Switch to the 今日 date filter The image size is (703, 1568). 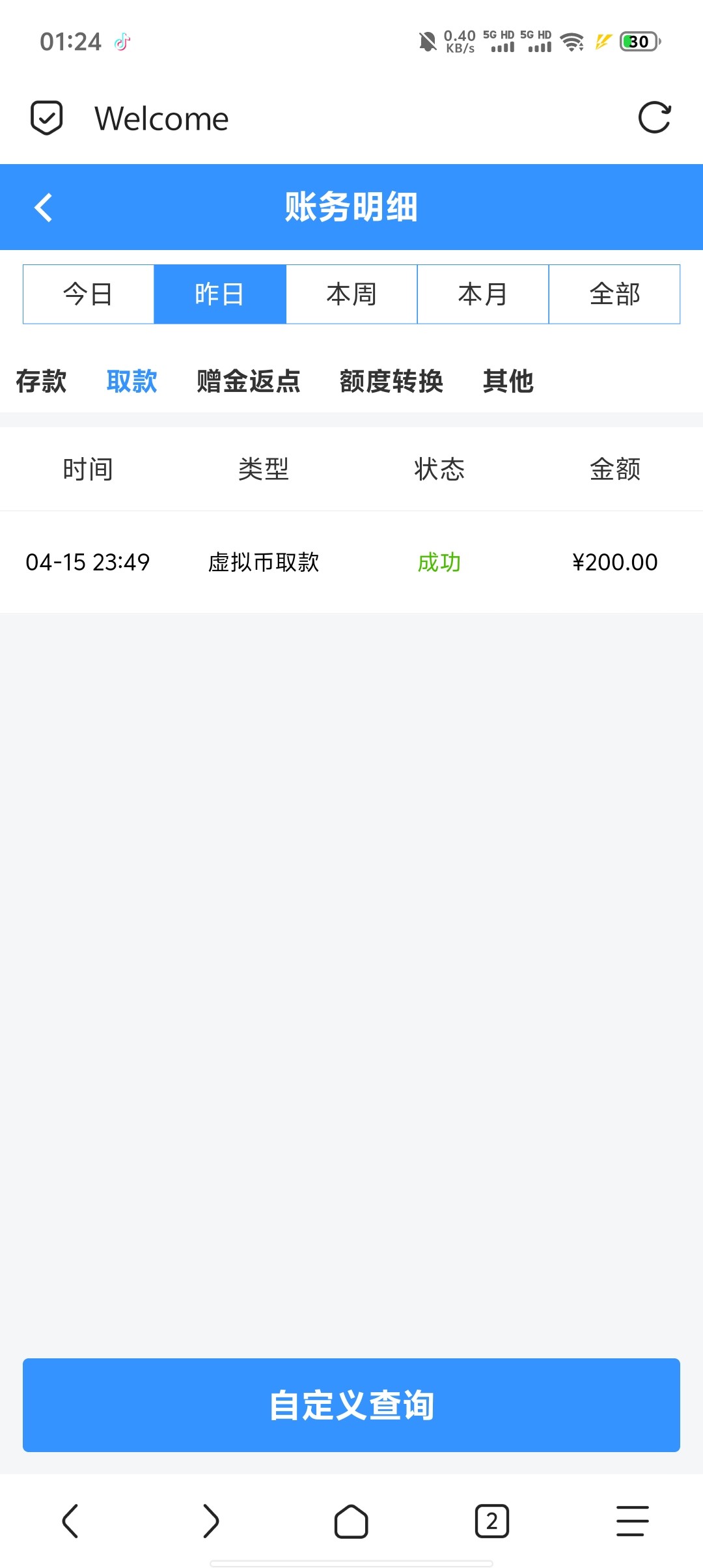coord(89,294)
